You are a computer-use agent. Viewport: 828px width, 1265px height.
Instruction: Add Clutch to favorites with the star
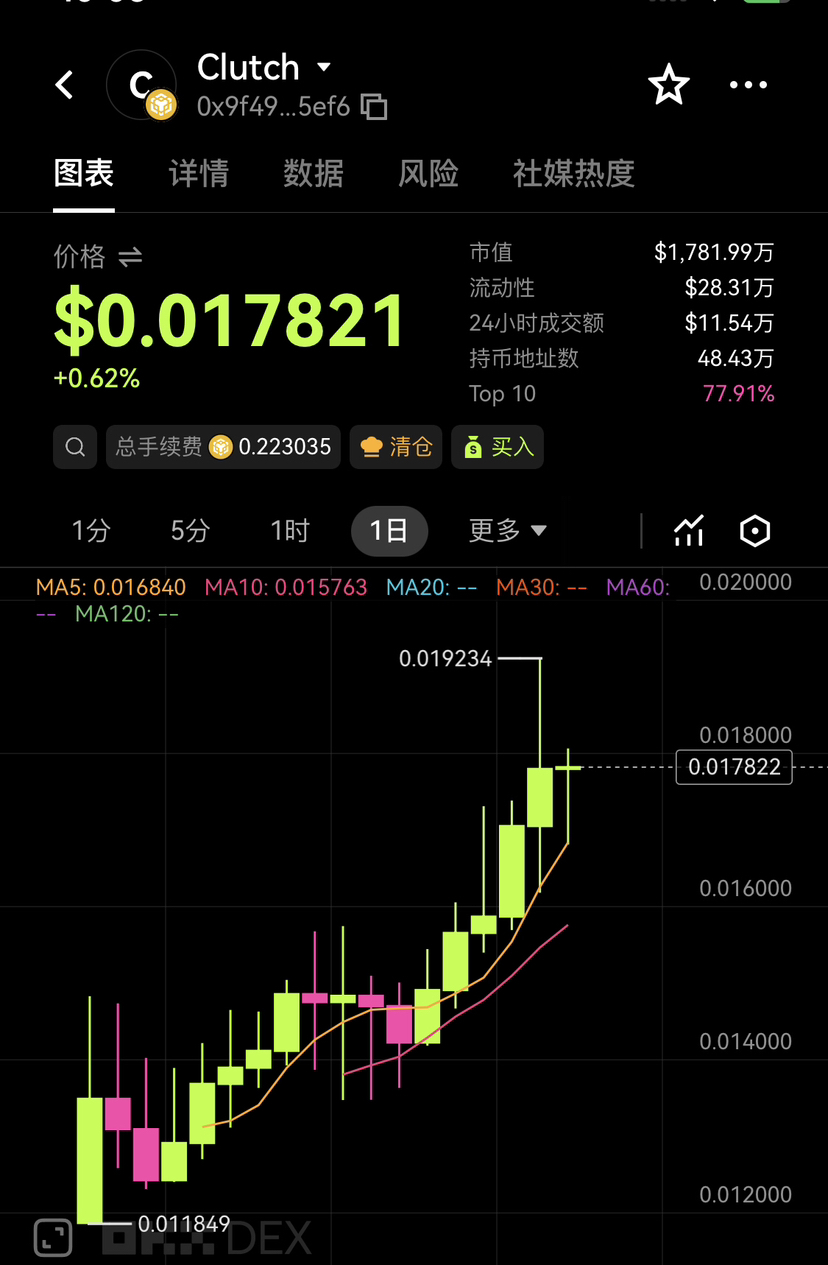[668, 86]
